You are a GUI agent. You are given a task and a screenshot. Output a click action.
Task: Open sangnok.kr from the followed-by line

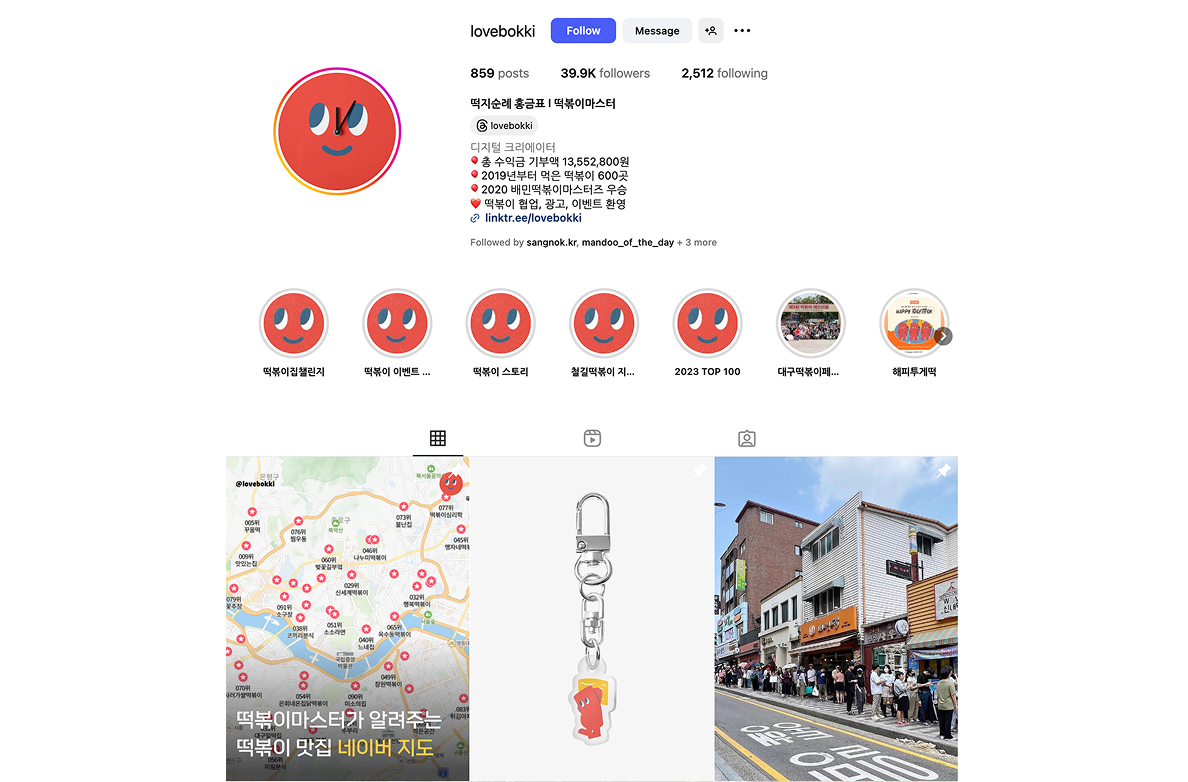click(x=551, y=243)
